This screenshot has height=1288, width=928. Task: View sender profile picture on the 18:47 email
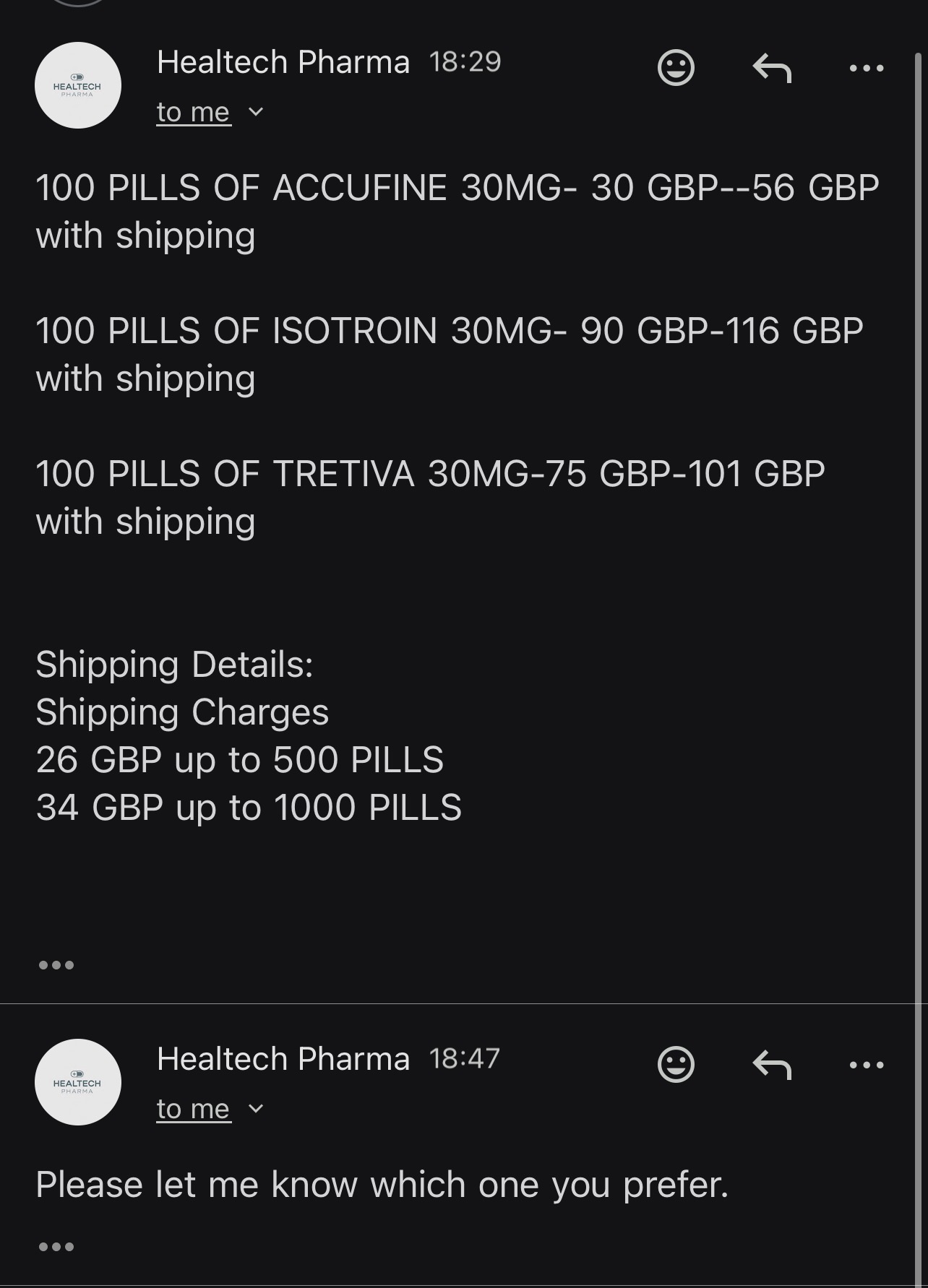pyautogui.click(x=78, y=1082)
